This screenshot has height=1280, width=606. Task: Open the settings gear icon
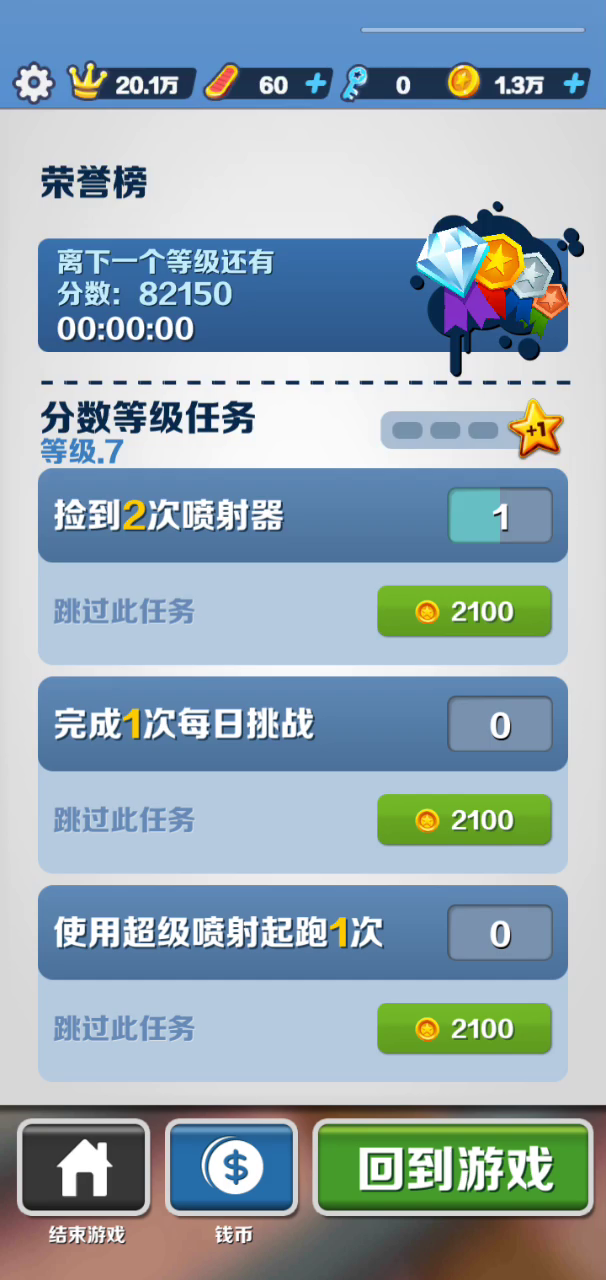(34, 84)
